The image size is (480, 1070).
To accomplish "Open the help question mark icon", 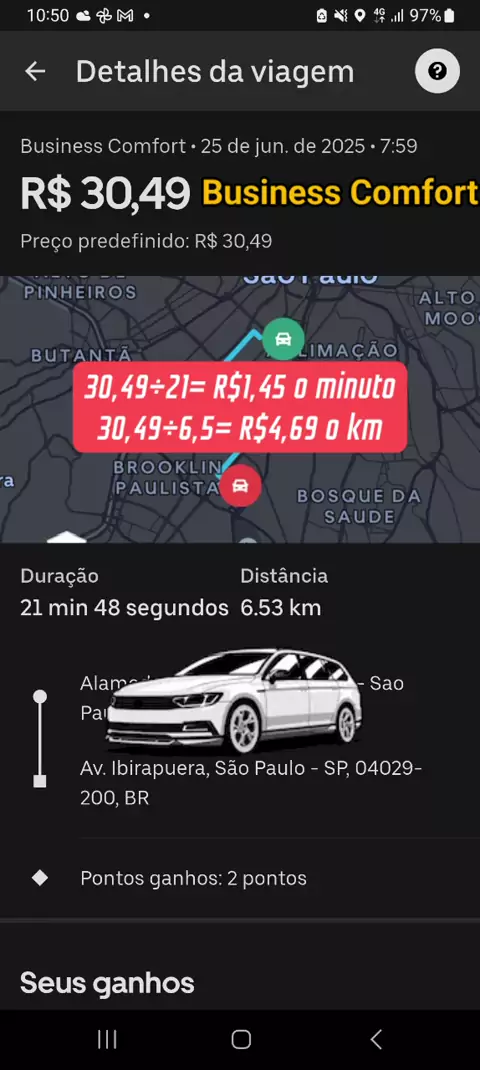I will point(437,71).
